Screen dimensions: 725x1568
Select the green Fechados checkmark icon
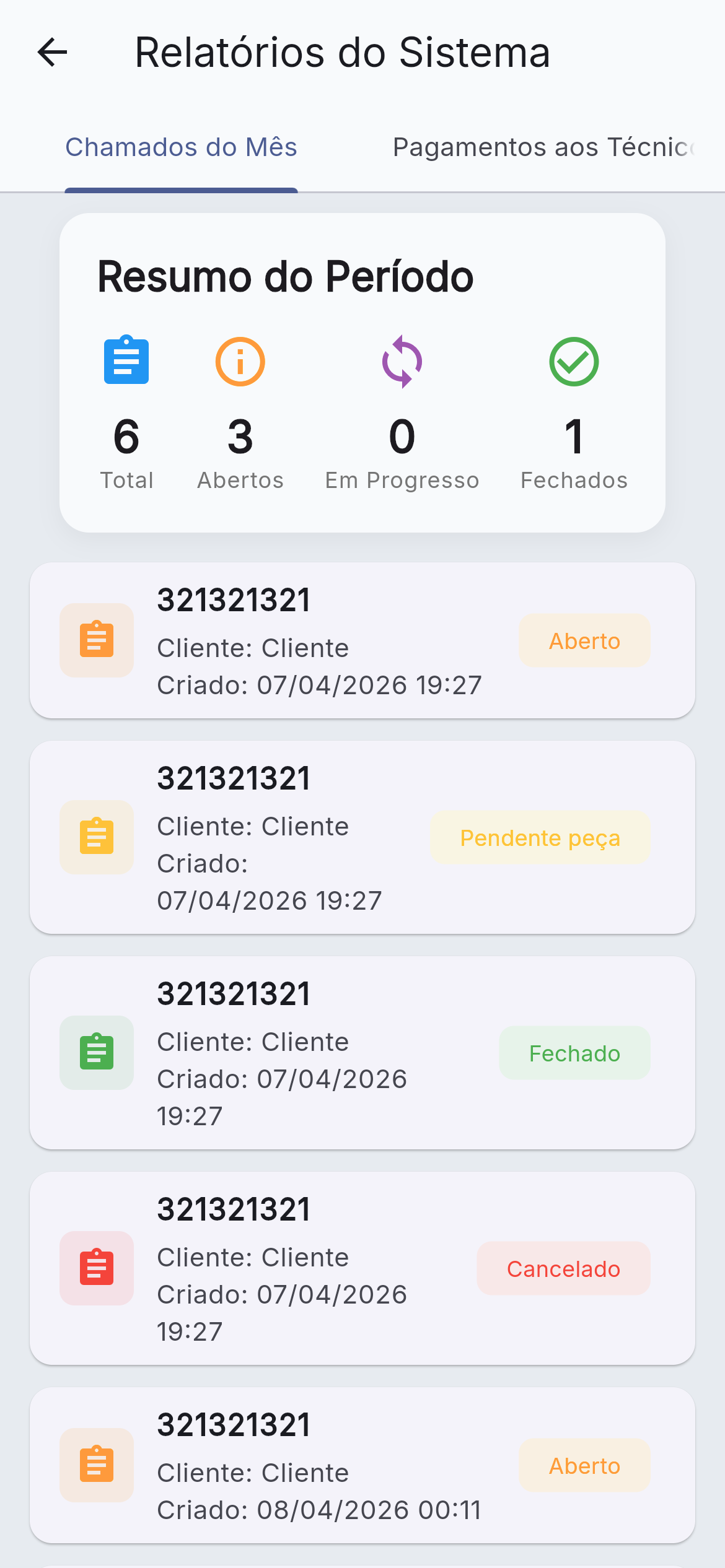(x=573, y=361)
